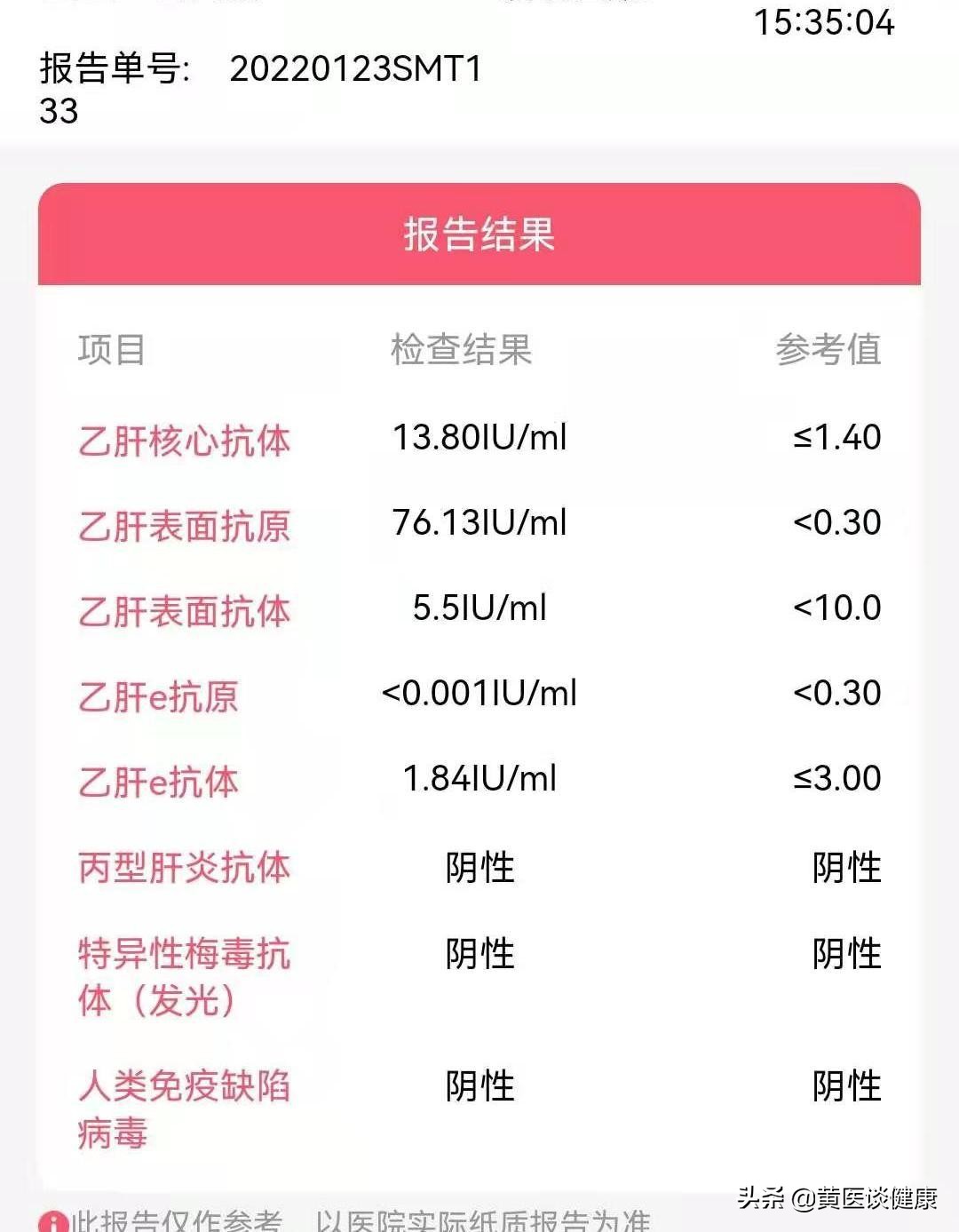Click the result value 13.80IU/ml
This screenshot has height=1232, width=959.
click(x=479, y=437)
